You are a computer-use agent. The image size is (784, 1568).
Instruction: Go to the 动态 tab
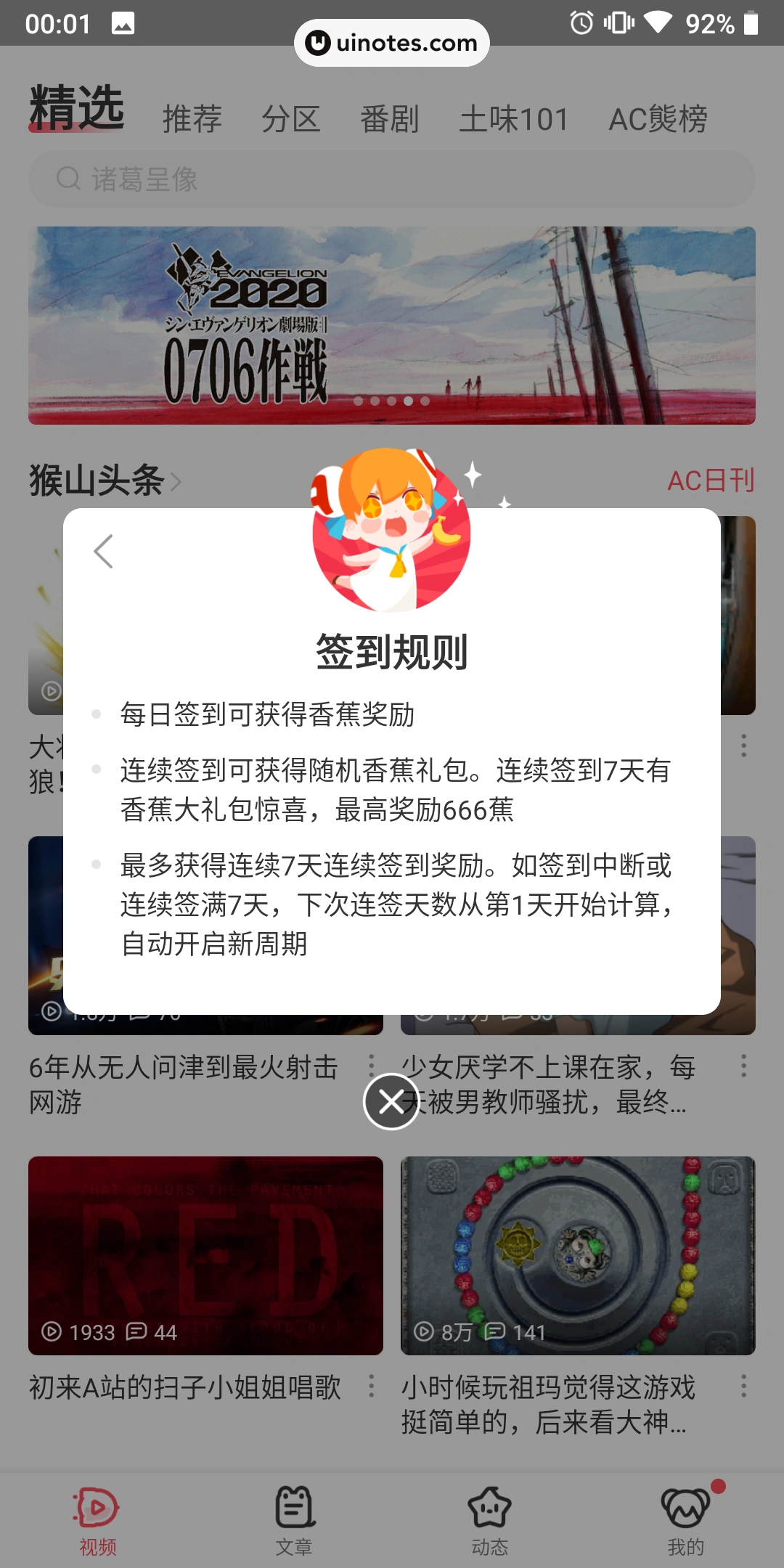[x=490, y=1520]
